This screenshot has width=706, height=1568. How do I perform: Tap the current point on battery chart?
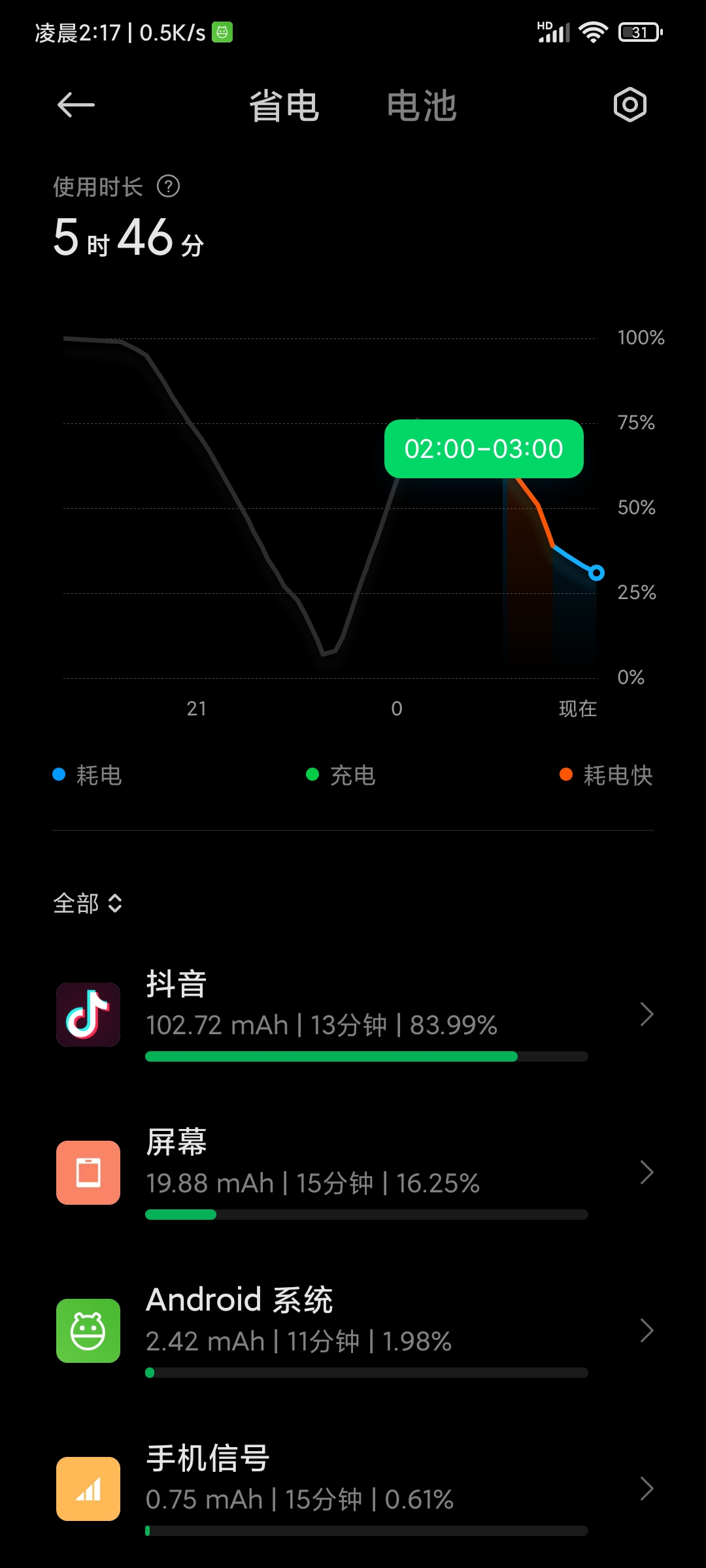point(596,573)
